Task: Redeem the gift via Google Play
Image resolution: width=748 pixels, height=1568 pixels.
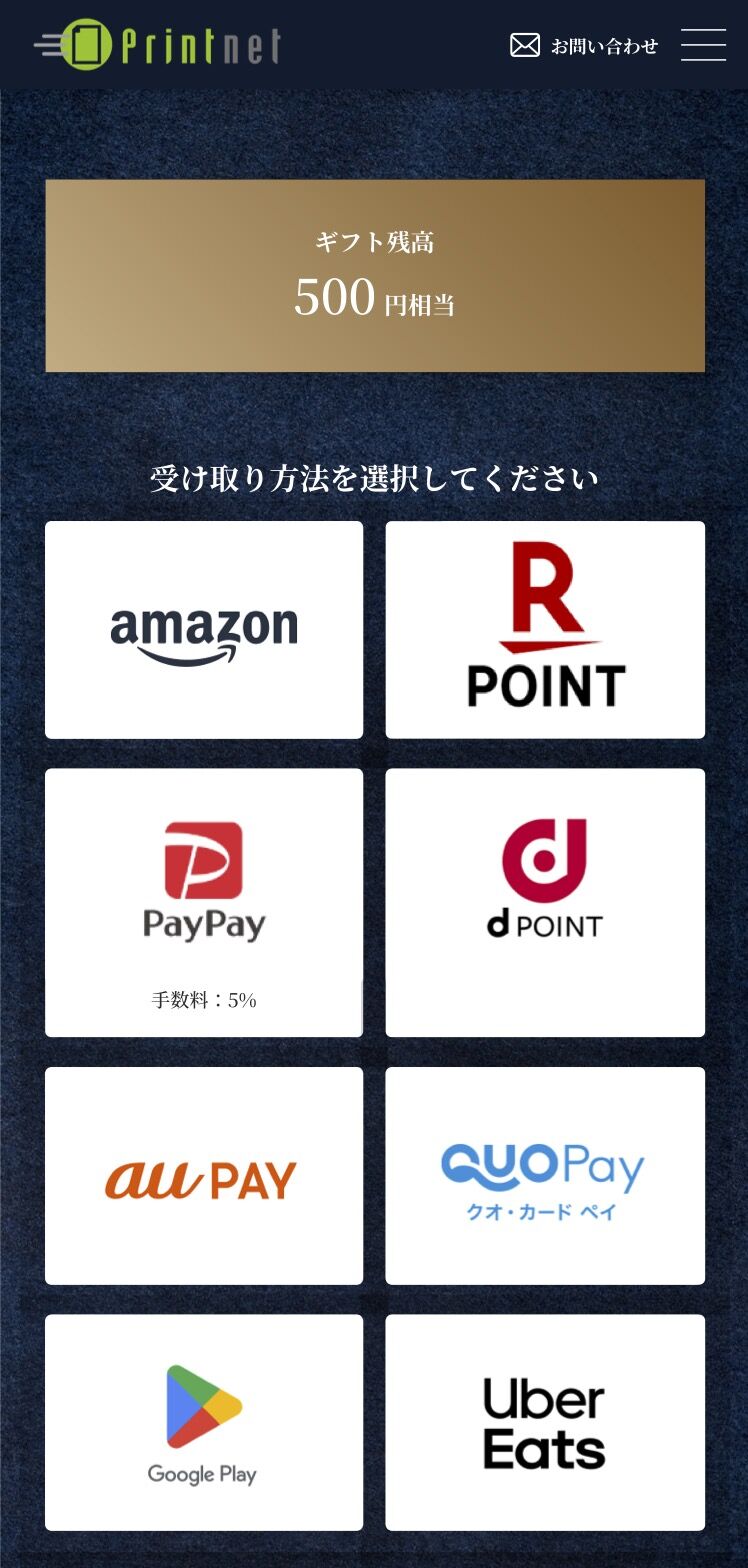Action: coord(204,1422)
